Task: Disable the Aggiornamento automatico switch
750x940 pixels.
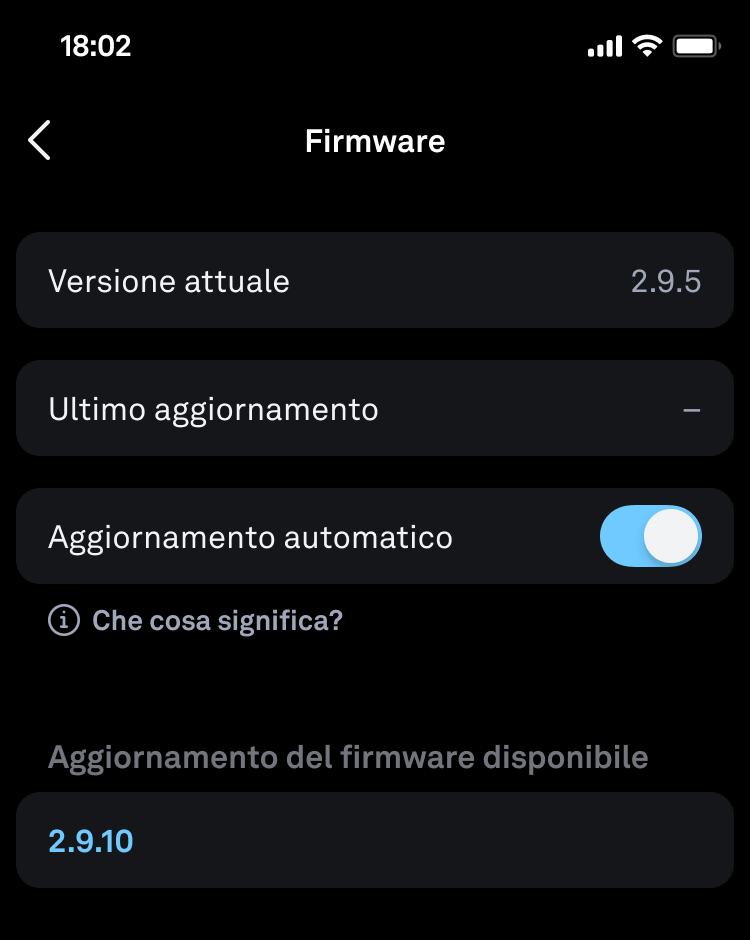Action: tap(650, 537)
